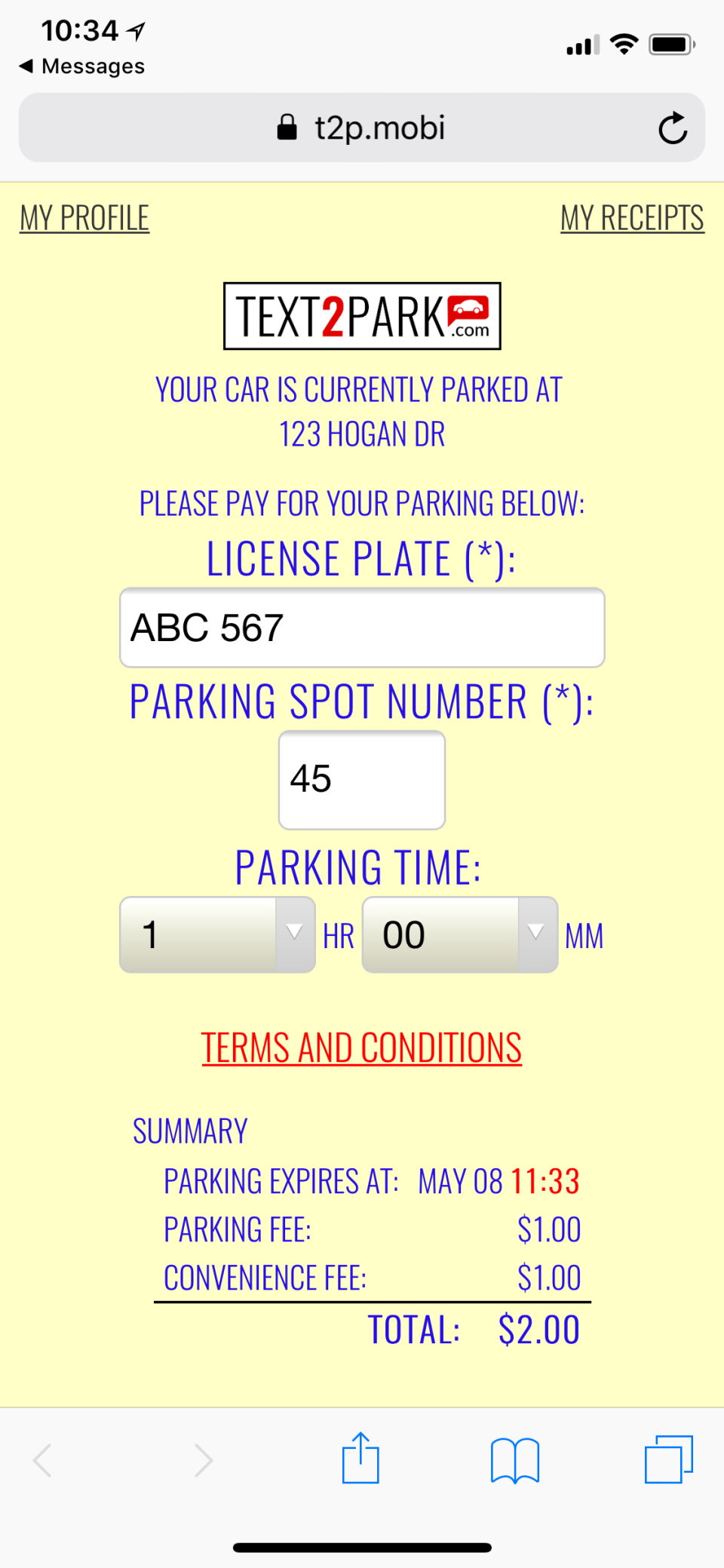Return to Messages app
This screenshot has width=724, height=1568.
(81, 66)
